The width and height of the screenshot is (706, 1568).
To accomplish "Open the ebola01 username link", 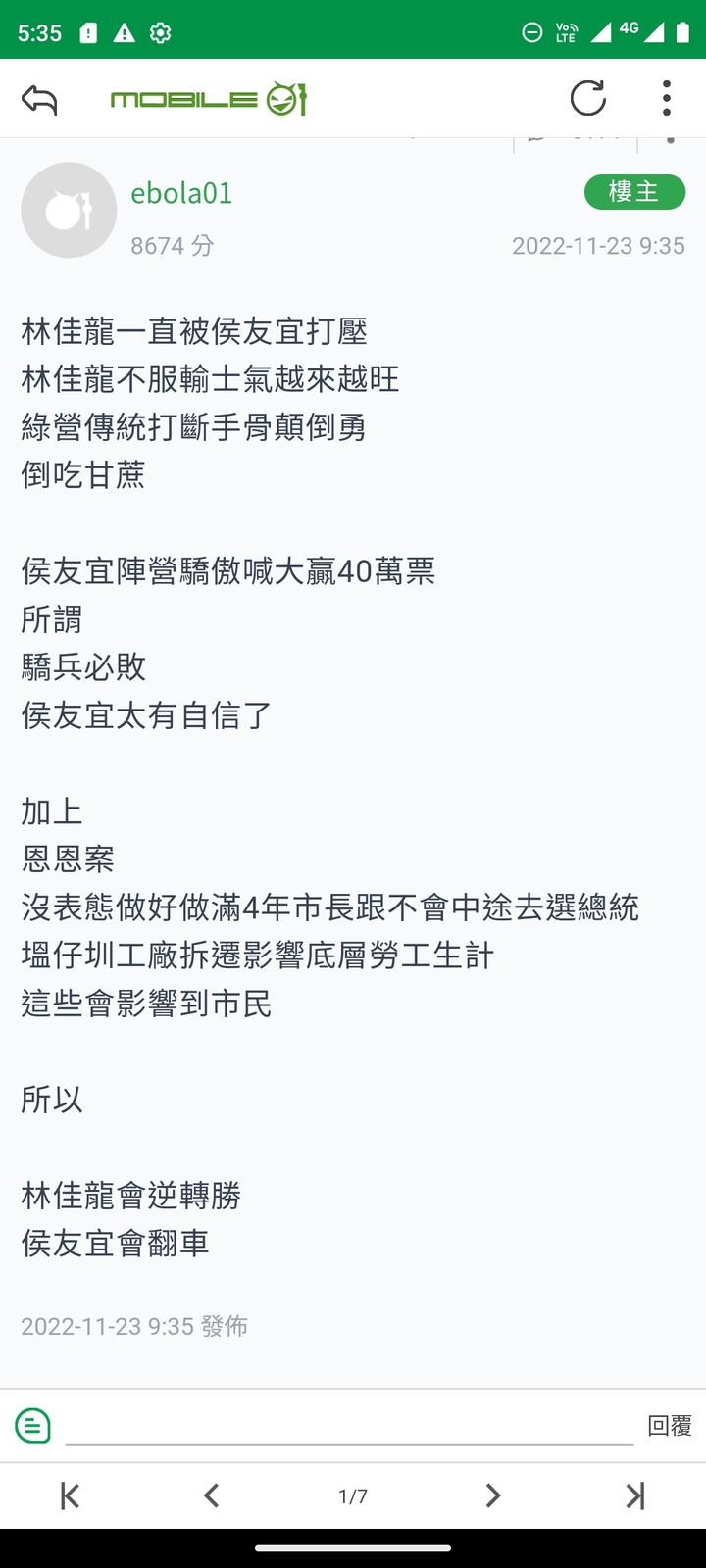I will (x=181, y=193).
